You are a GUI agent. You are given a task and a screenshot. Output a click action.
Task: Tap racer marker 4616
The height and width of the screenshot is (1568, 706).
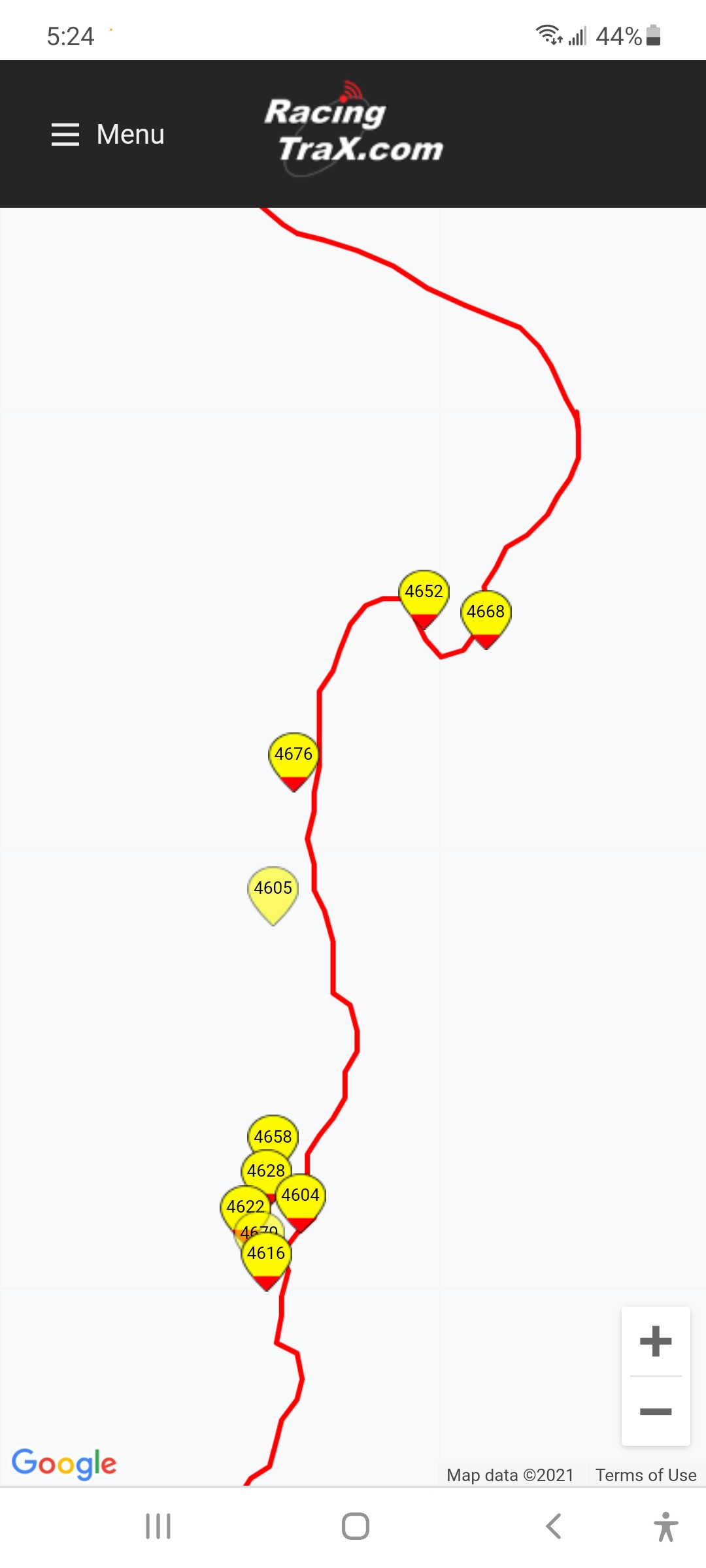coord(266,1255)
